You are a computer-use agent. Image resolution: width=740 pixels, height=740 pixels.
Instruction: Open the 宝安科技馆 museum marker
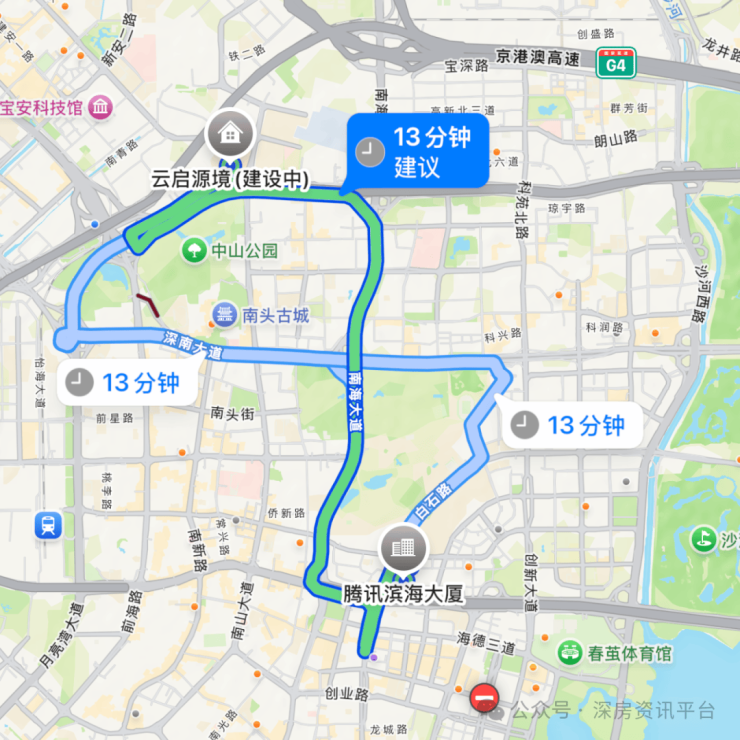[x=100, y=107]
